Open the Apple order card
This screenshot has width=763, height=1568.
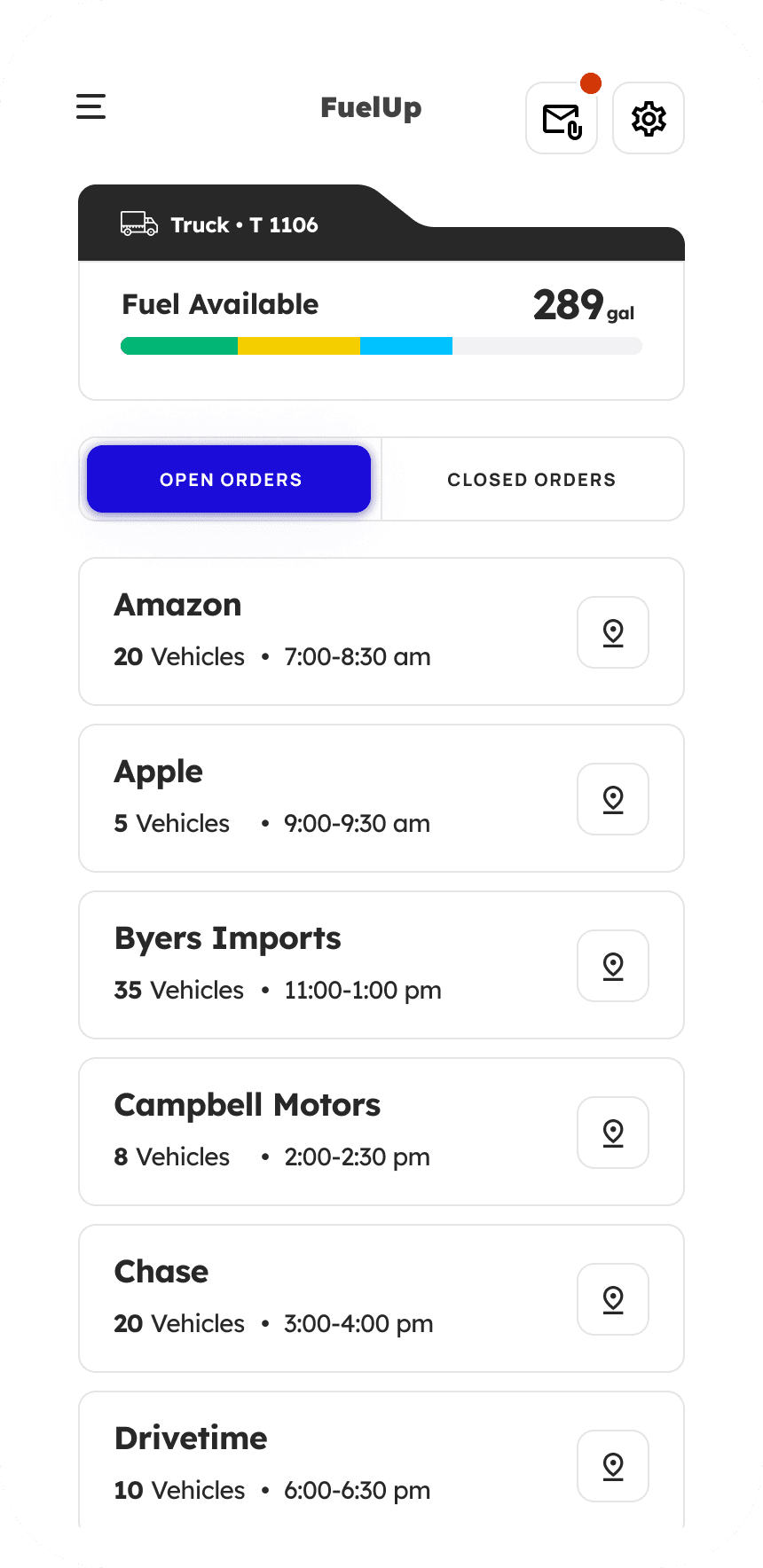click(x=381, y=798)
